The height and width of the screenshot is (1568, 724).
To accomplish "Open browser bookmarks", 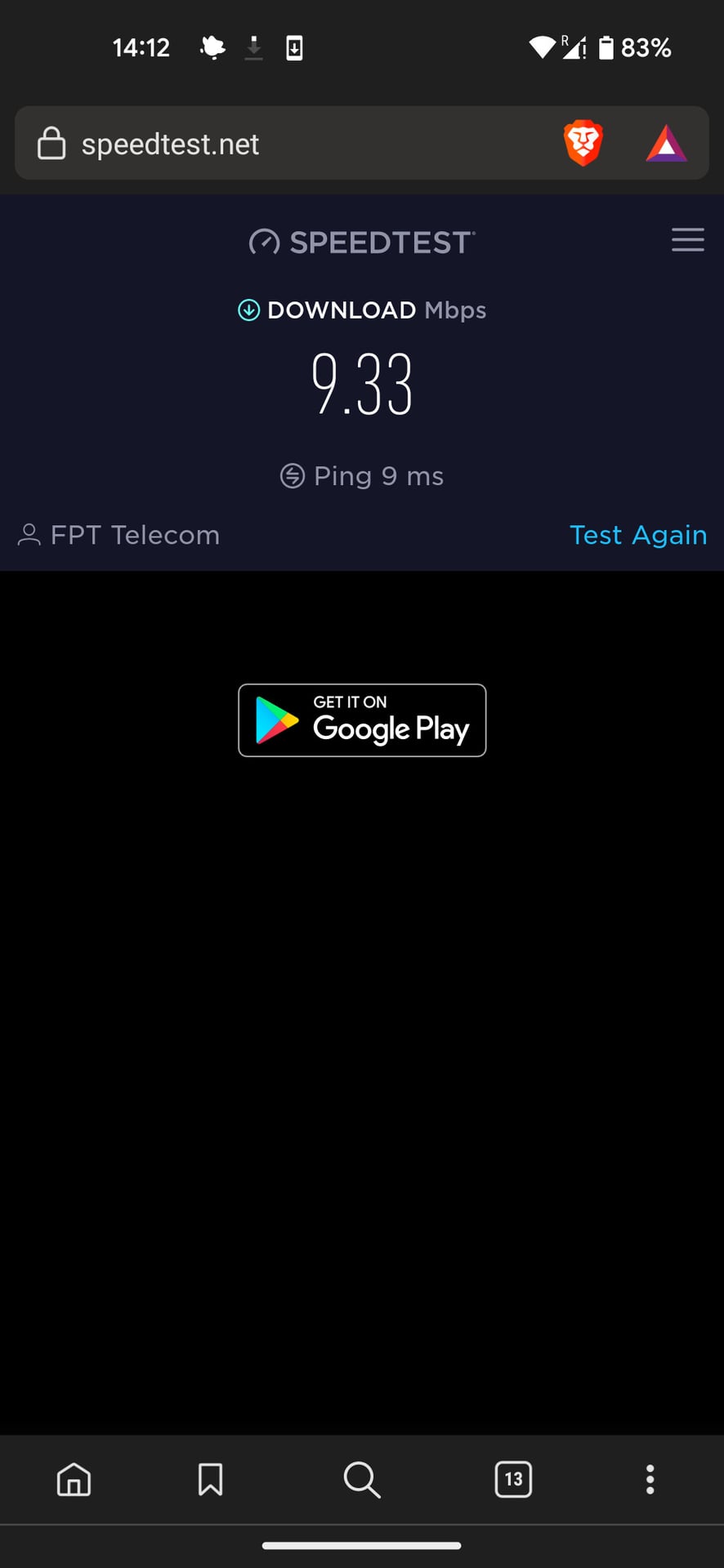I will (x=210, y=1479).
